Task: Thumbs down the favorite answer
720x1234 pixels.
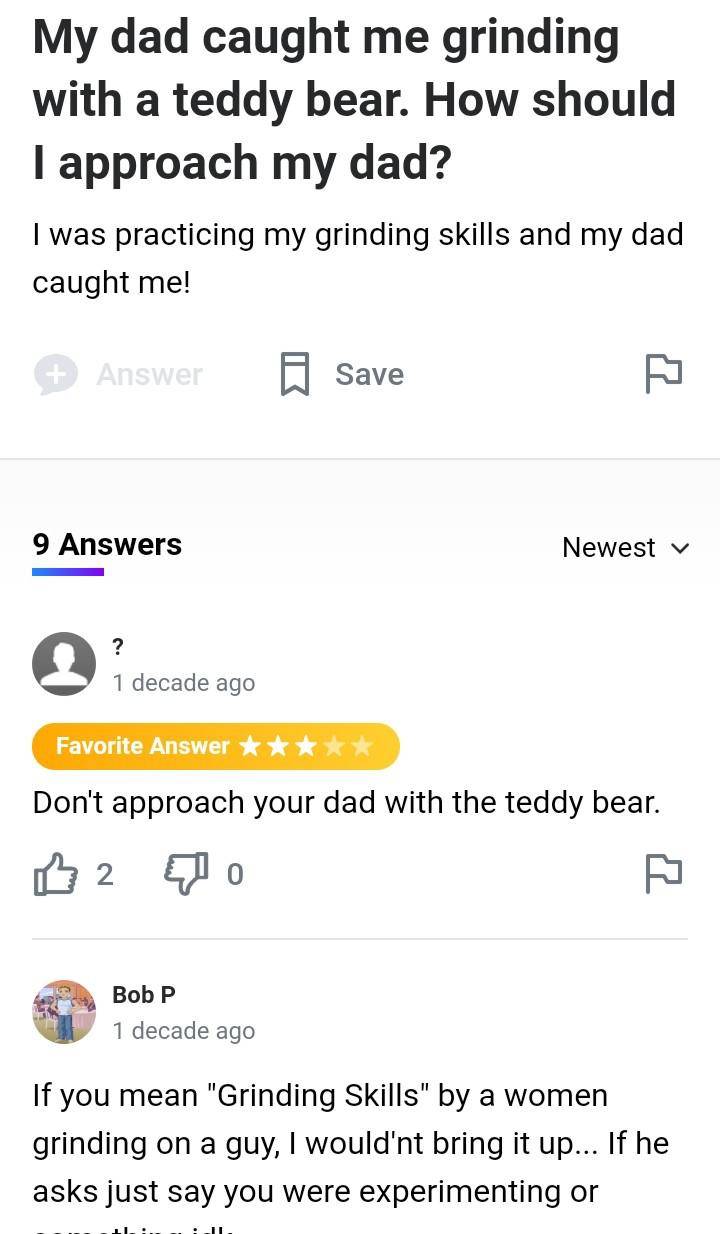Action: [x=185, y=874]
